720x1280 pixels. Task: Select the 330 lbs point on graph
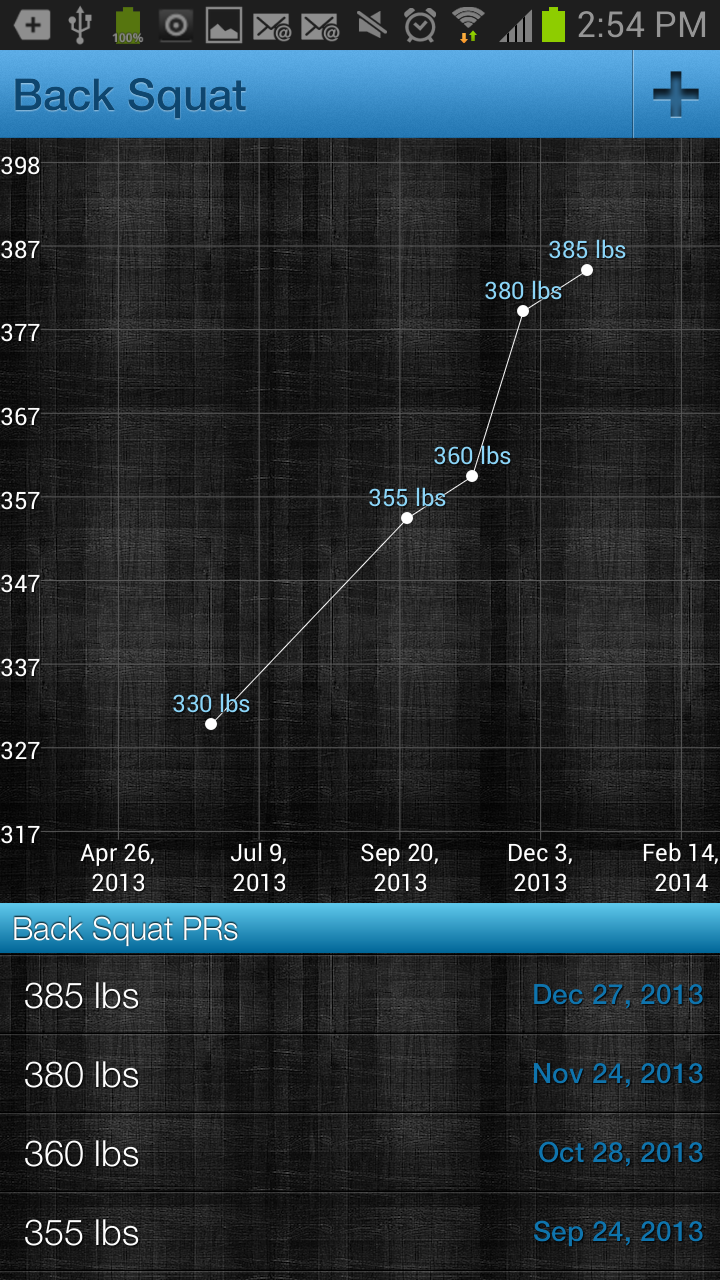[211, 723]
